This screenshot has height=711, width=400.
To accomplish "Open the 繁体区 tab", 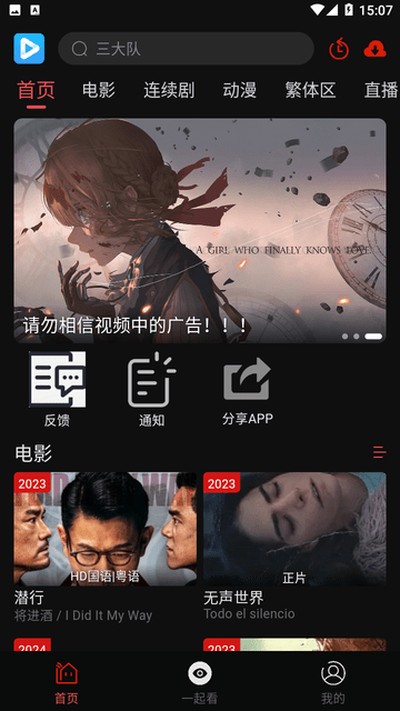I will coord(310,90).
